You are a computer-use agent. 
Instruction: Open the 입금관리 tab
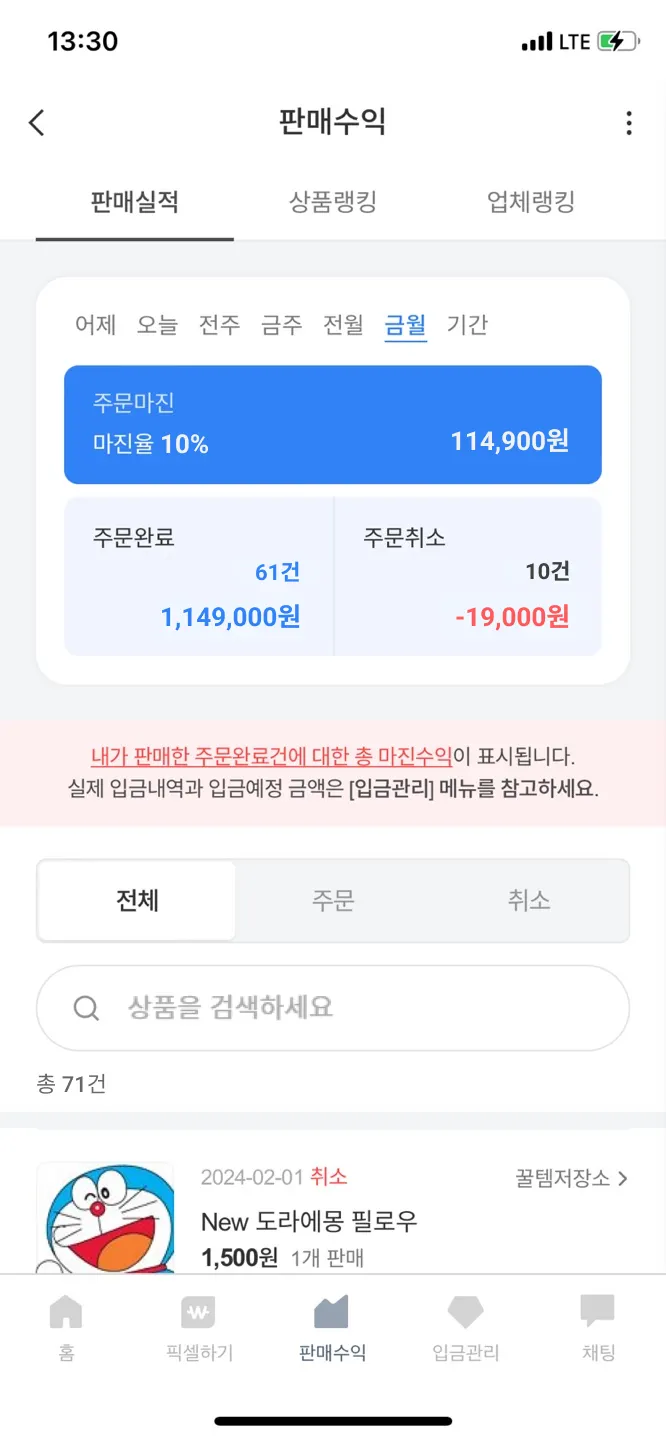[x=465, y=1327]
